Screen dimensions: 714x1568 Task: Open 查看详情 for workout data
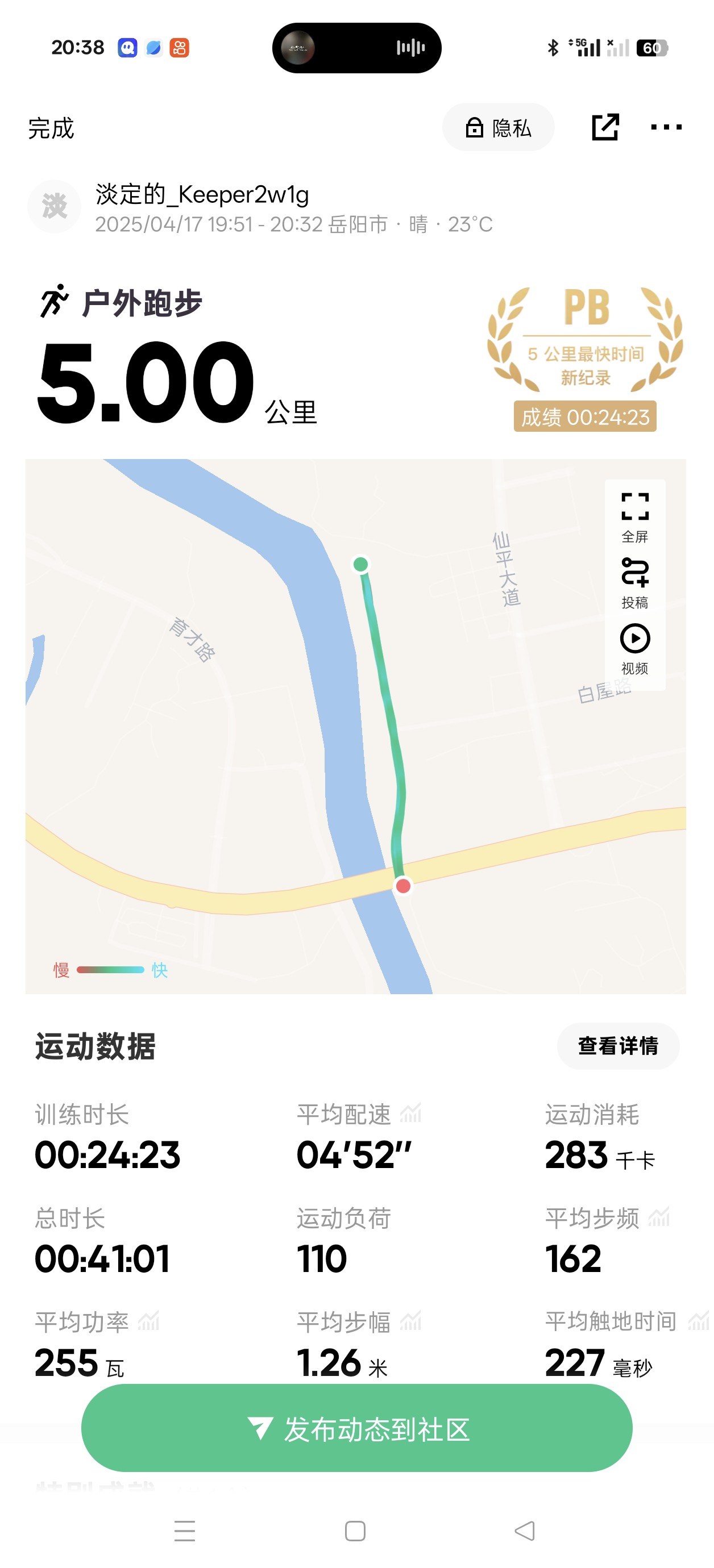[618, 1046]
